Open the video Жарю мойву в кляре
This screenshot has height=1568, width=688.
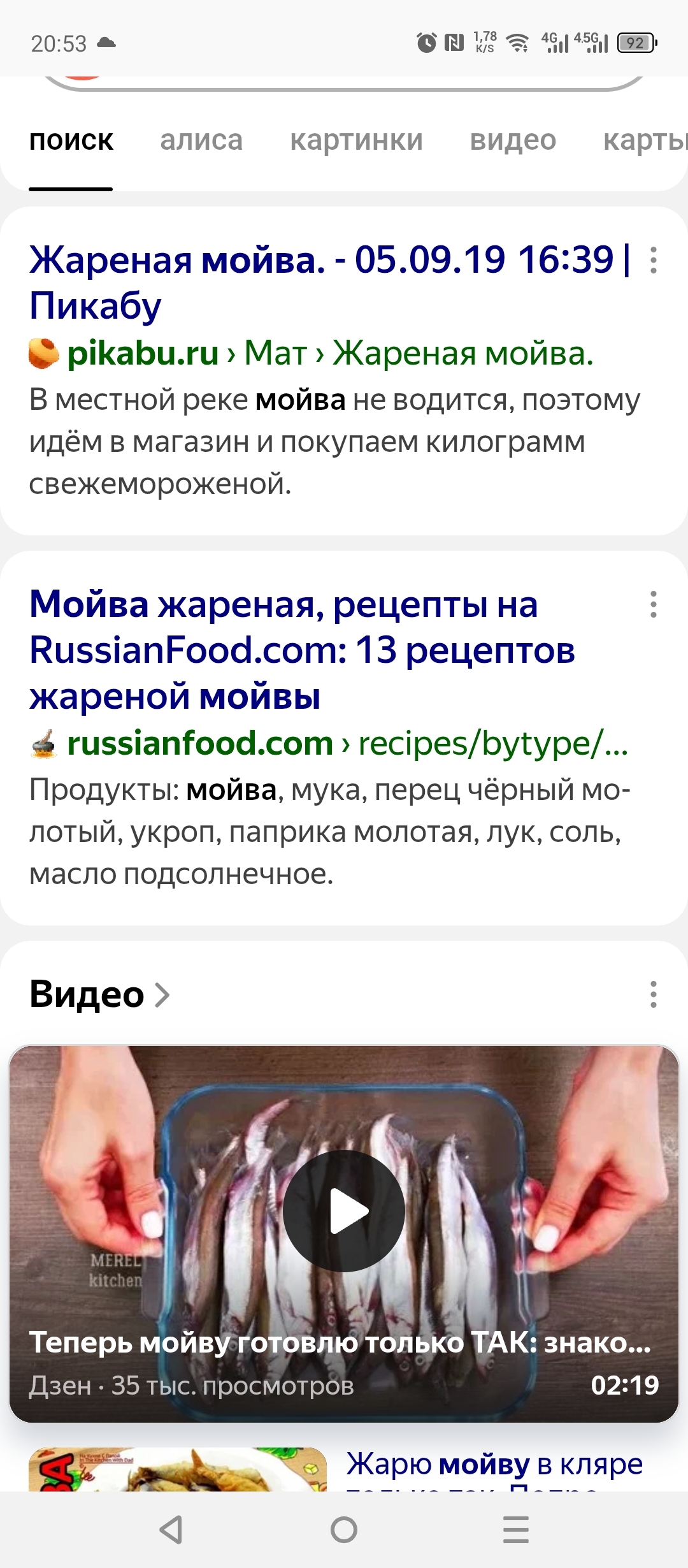pyautogui.click(x=494, y=1466)
